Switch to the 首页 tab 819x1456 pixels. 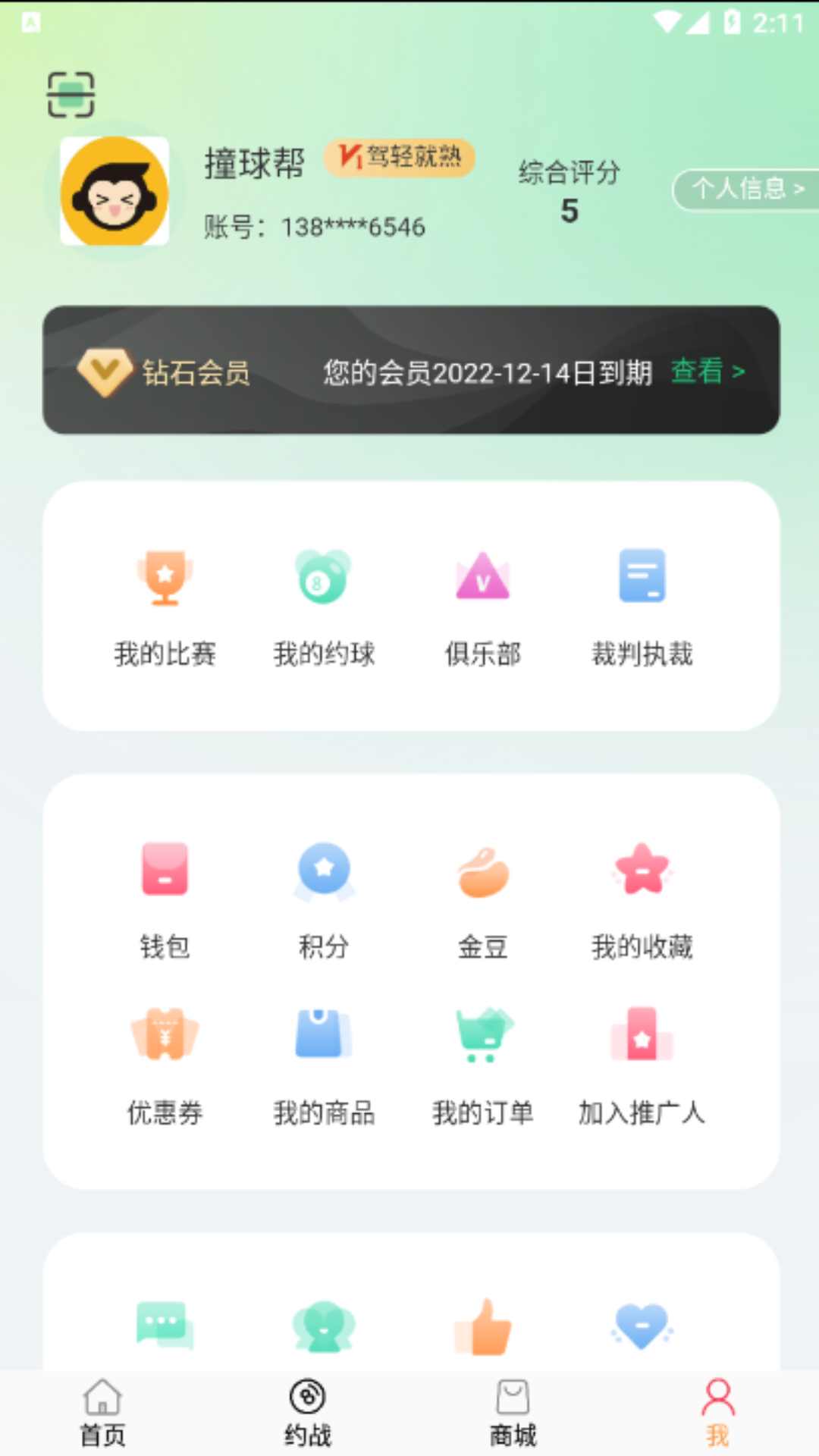102,1413
